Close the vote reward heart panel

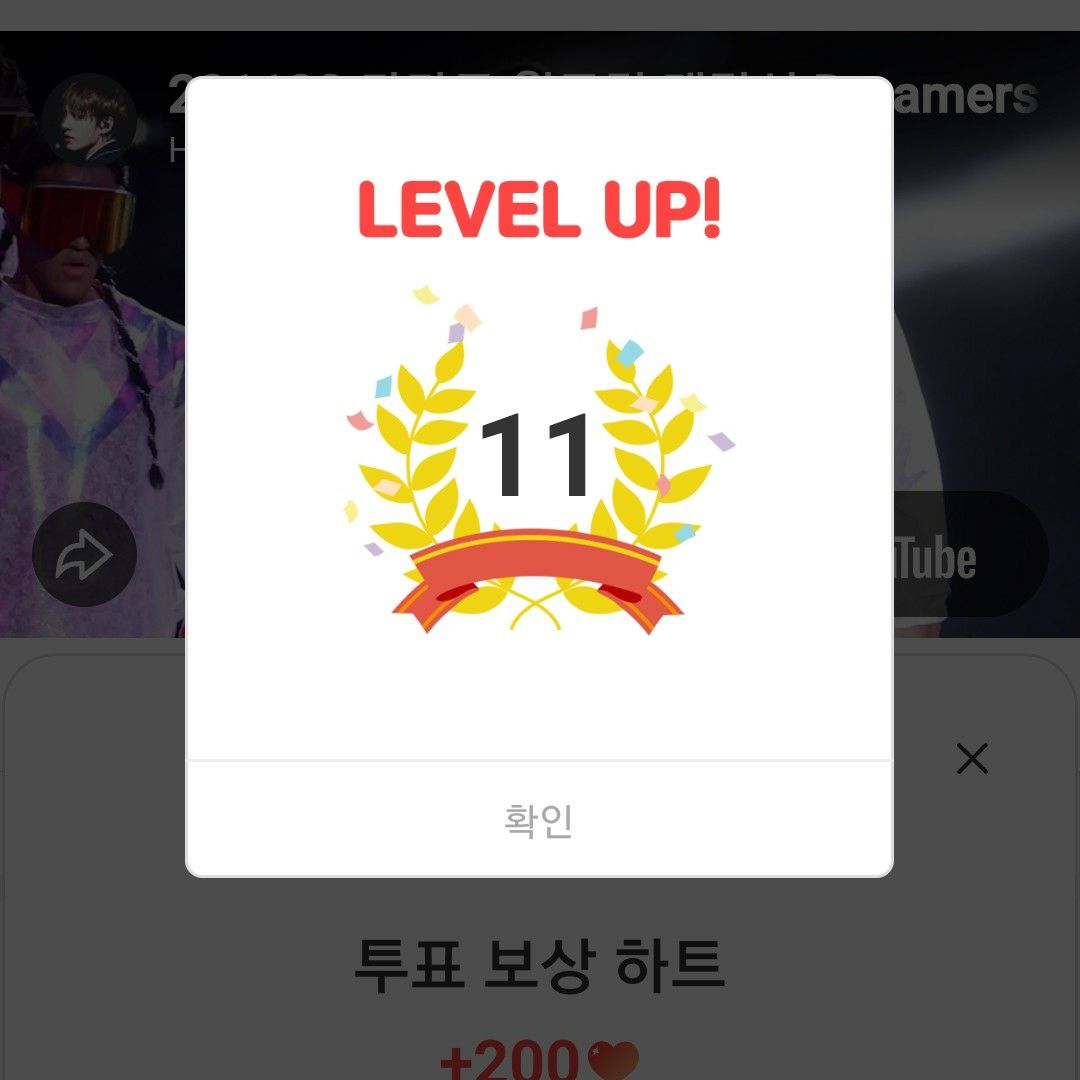972,759
